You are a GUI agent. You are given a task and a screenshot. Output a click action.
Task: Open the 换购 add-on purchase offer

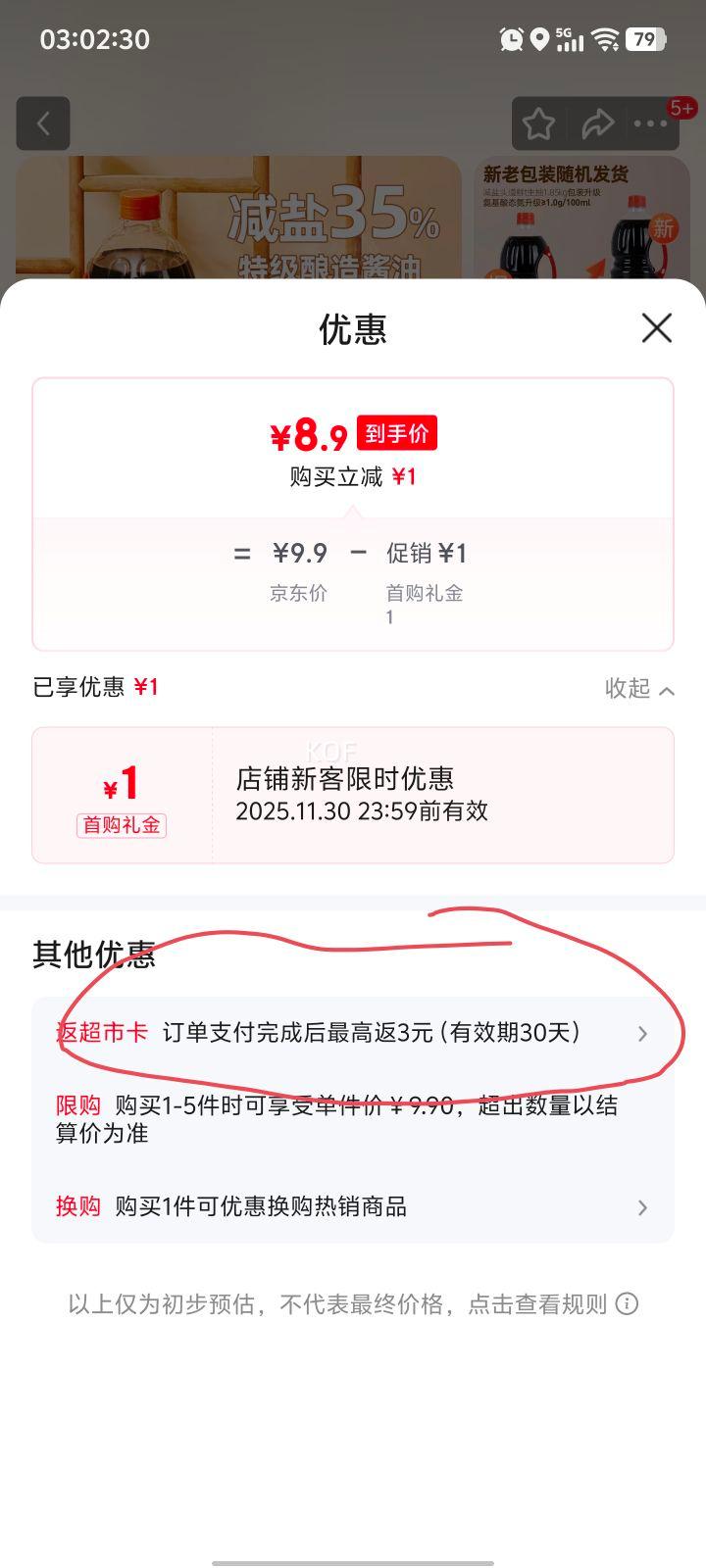(353, 1206)
